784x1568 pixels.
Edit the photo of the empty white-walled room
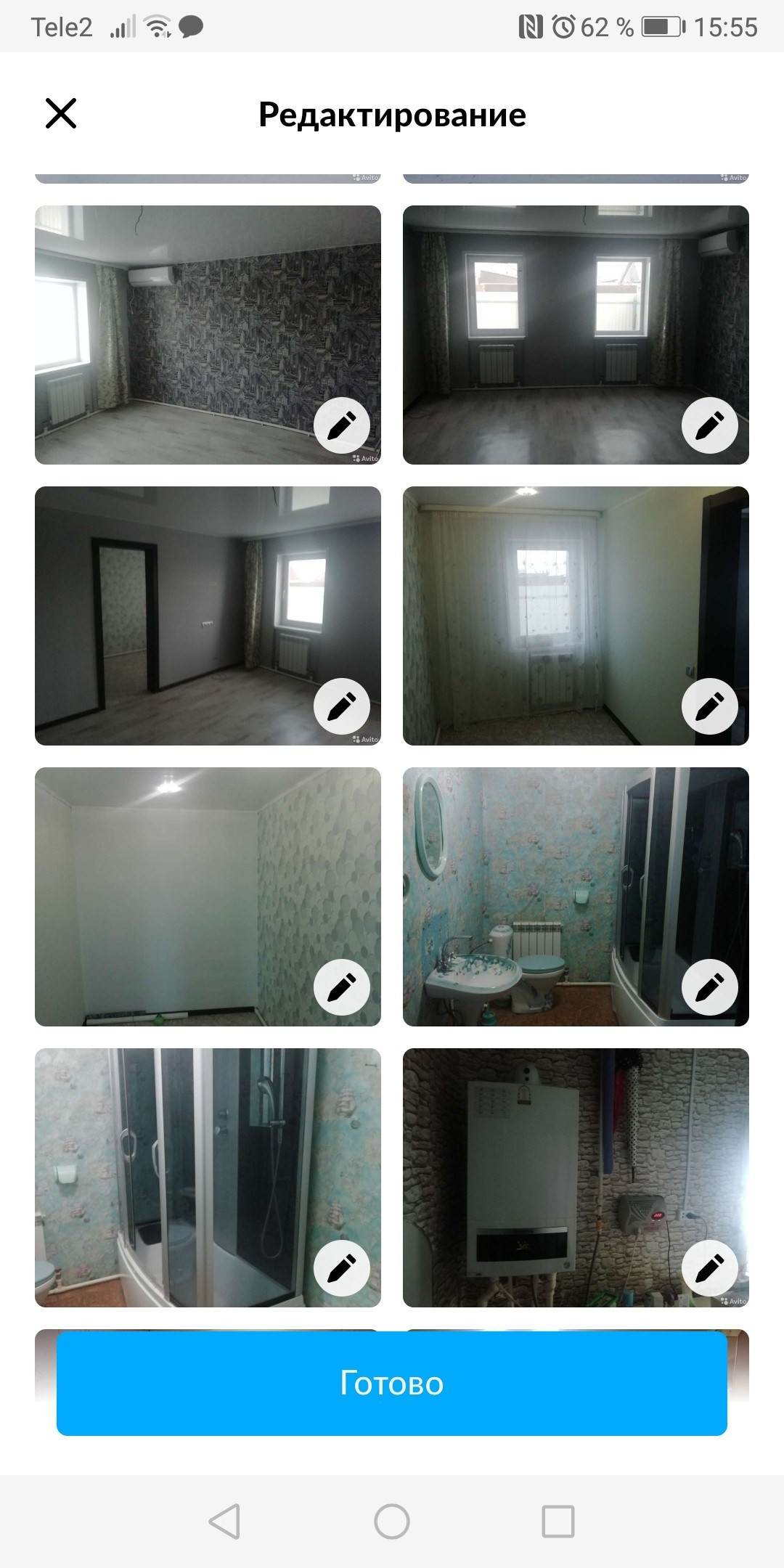342,987
